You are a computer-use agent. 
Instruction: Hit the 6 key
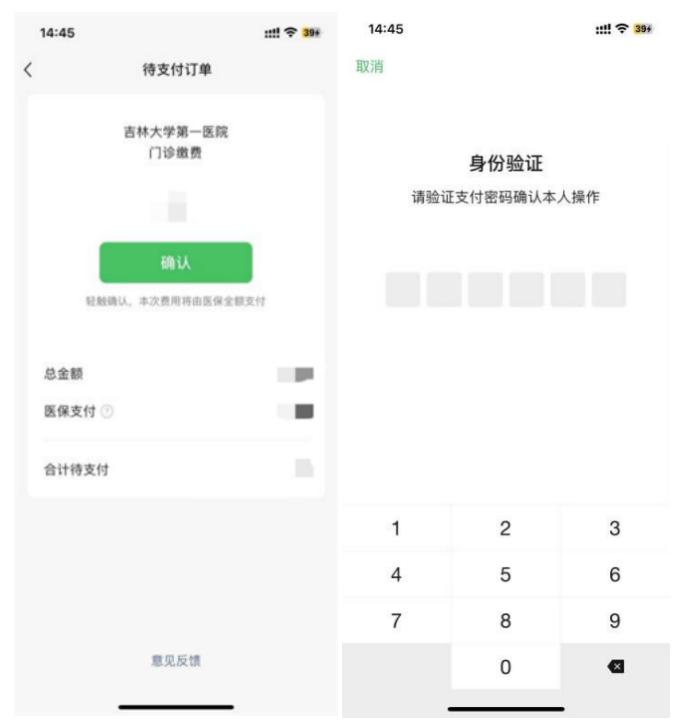click(x=614, y=575)
